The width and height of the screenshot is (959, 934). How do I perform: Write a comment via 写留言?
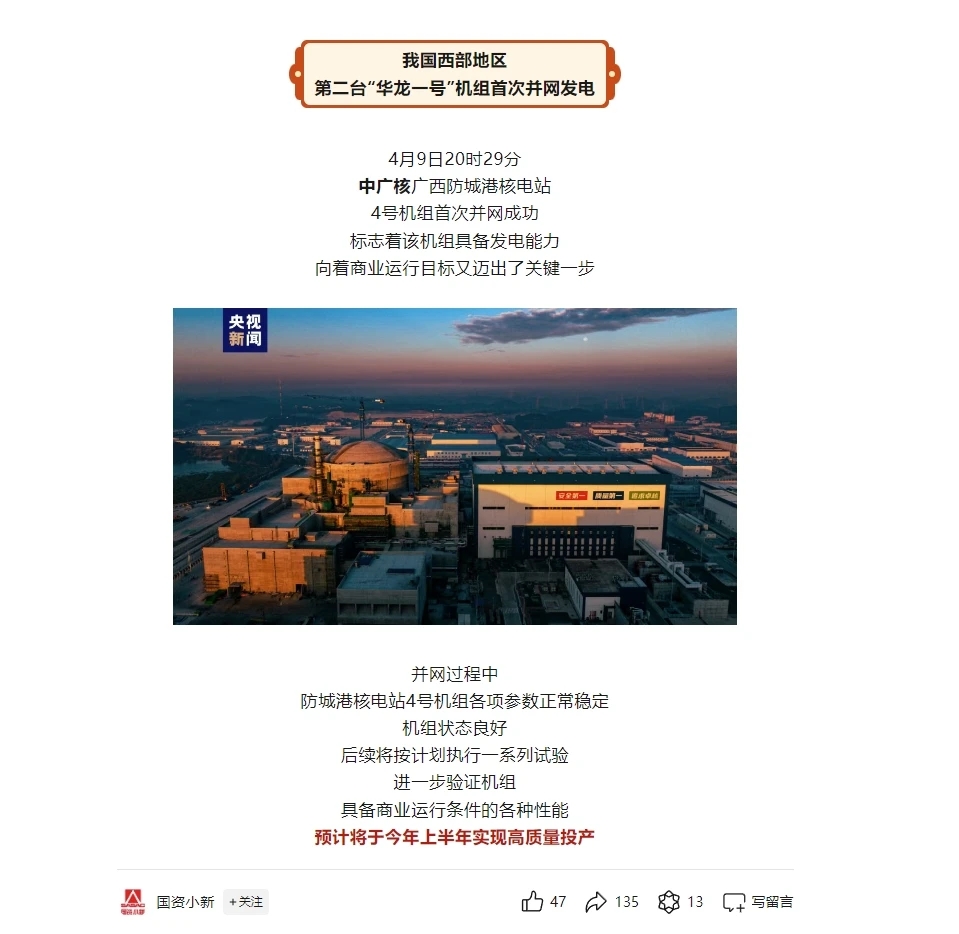click(x=758, y=901)
